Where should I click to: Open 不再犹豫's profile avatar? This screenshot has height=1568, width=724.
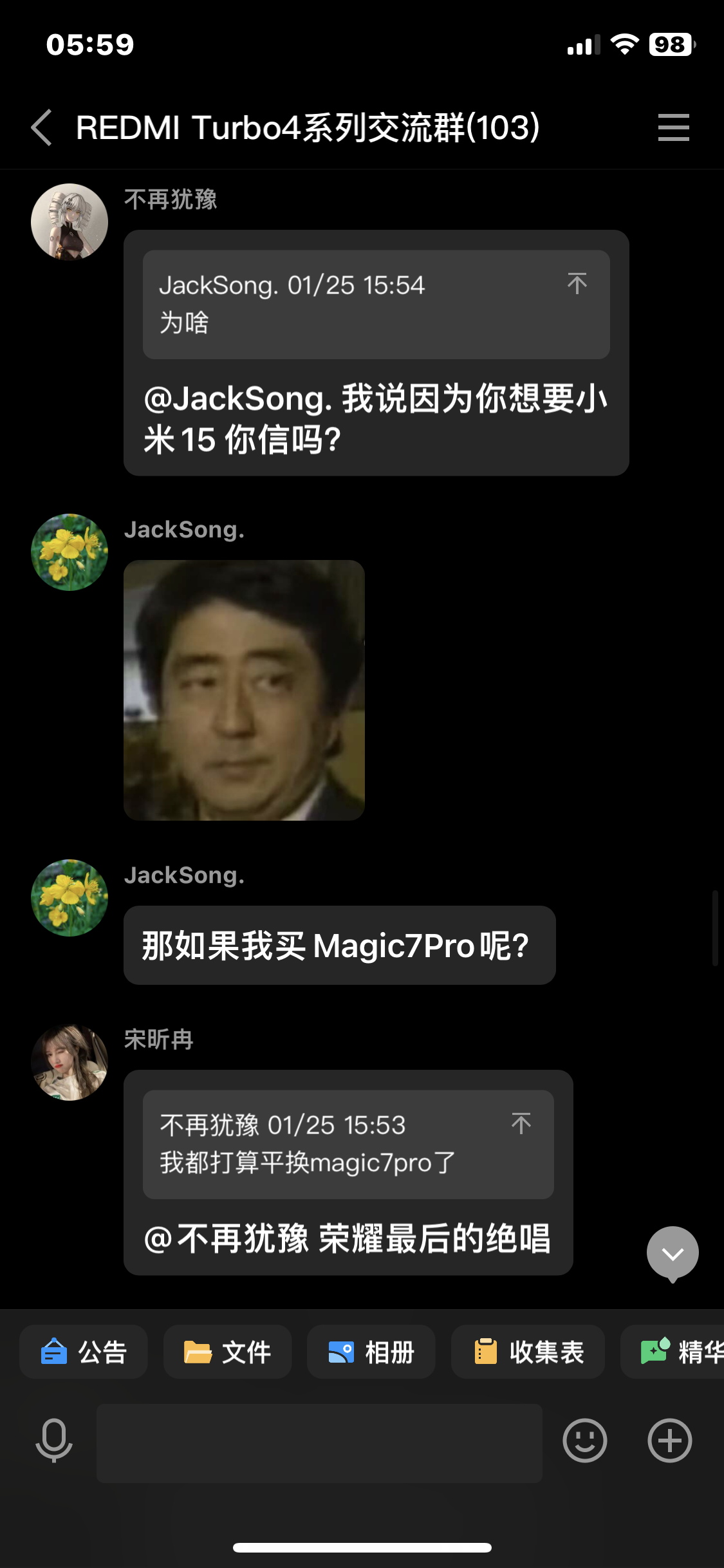point(70,222)
